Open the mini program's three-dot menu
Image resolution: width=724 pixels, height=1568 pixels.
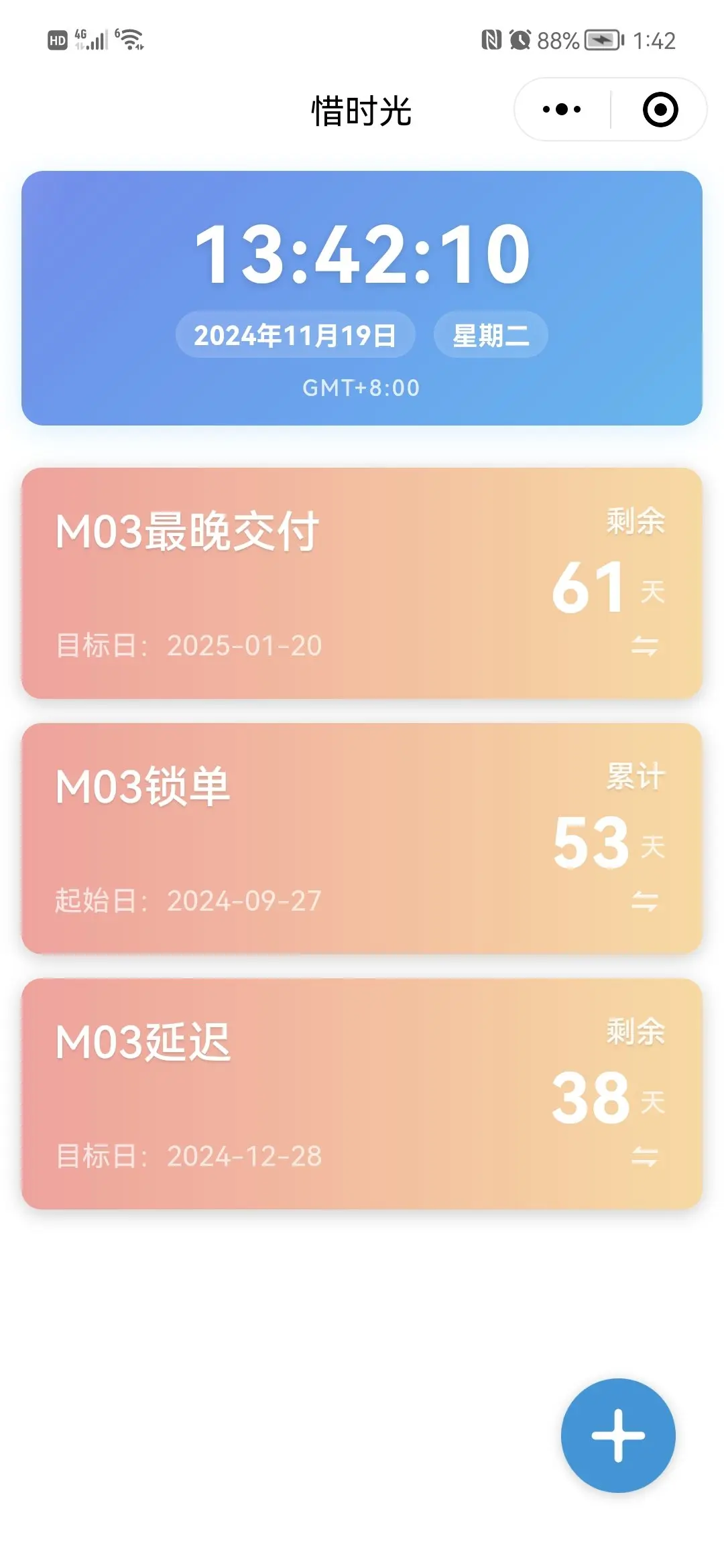click(x=562, y=109)
